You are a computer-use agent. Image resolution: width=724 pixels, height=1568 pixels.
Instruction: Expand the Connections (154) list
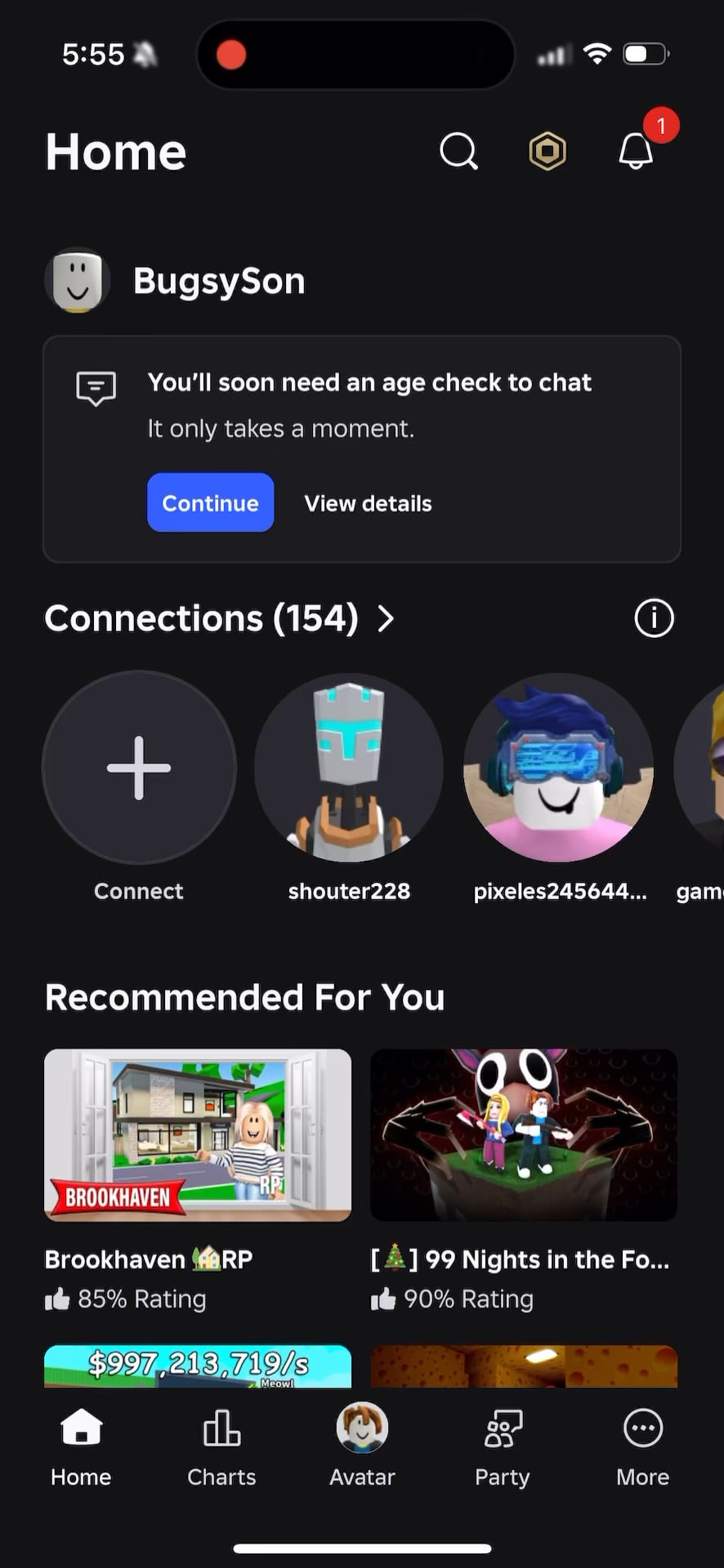coord(219,618)
